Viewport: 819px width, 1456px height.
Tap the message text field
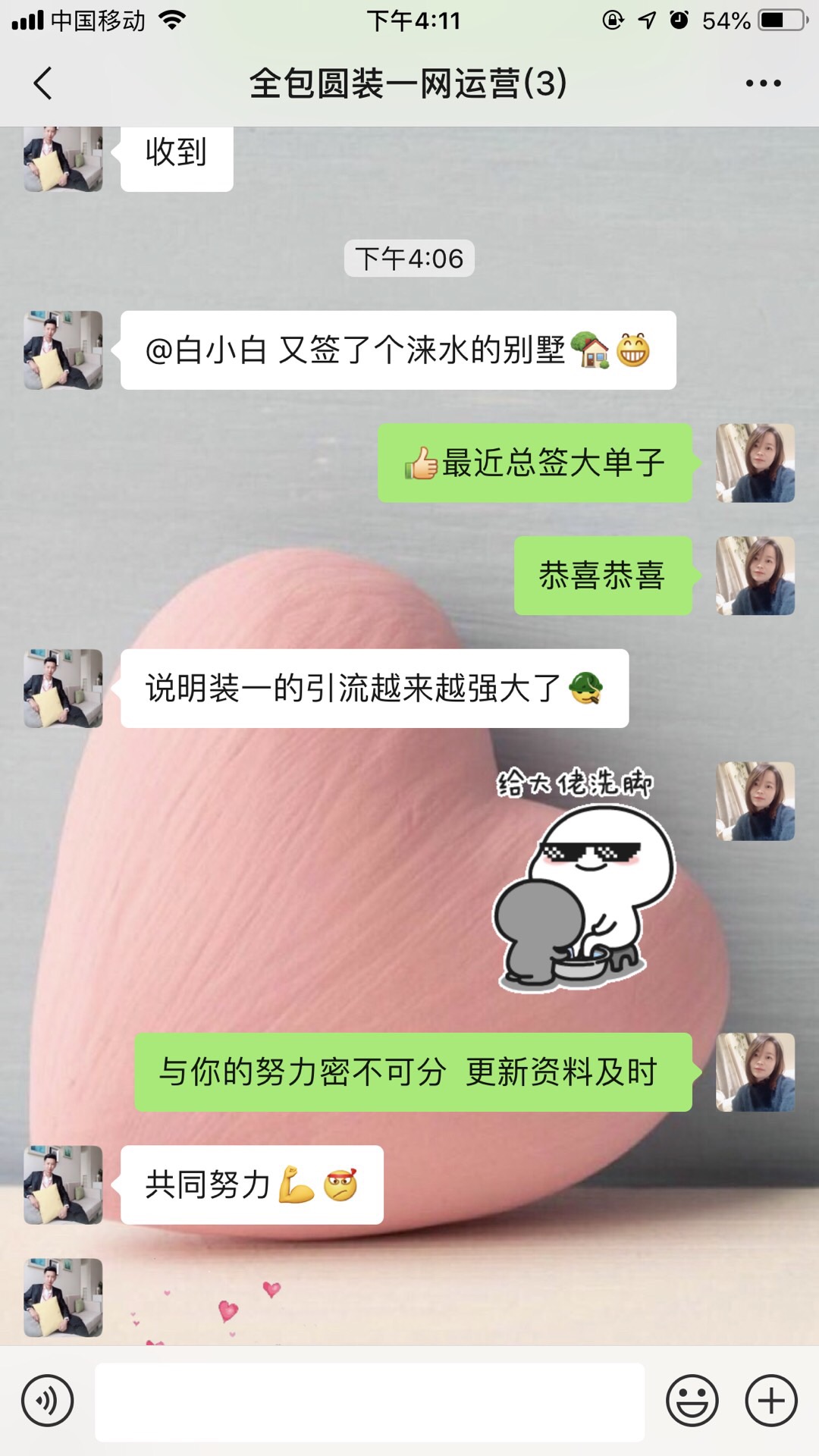369,1401
